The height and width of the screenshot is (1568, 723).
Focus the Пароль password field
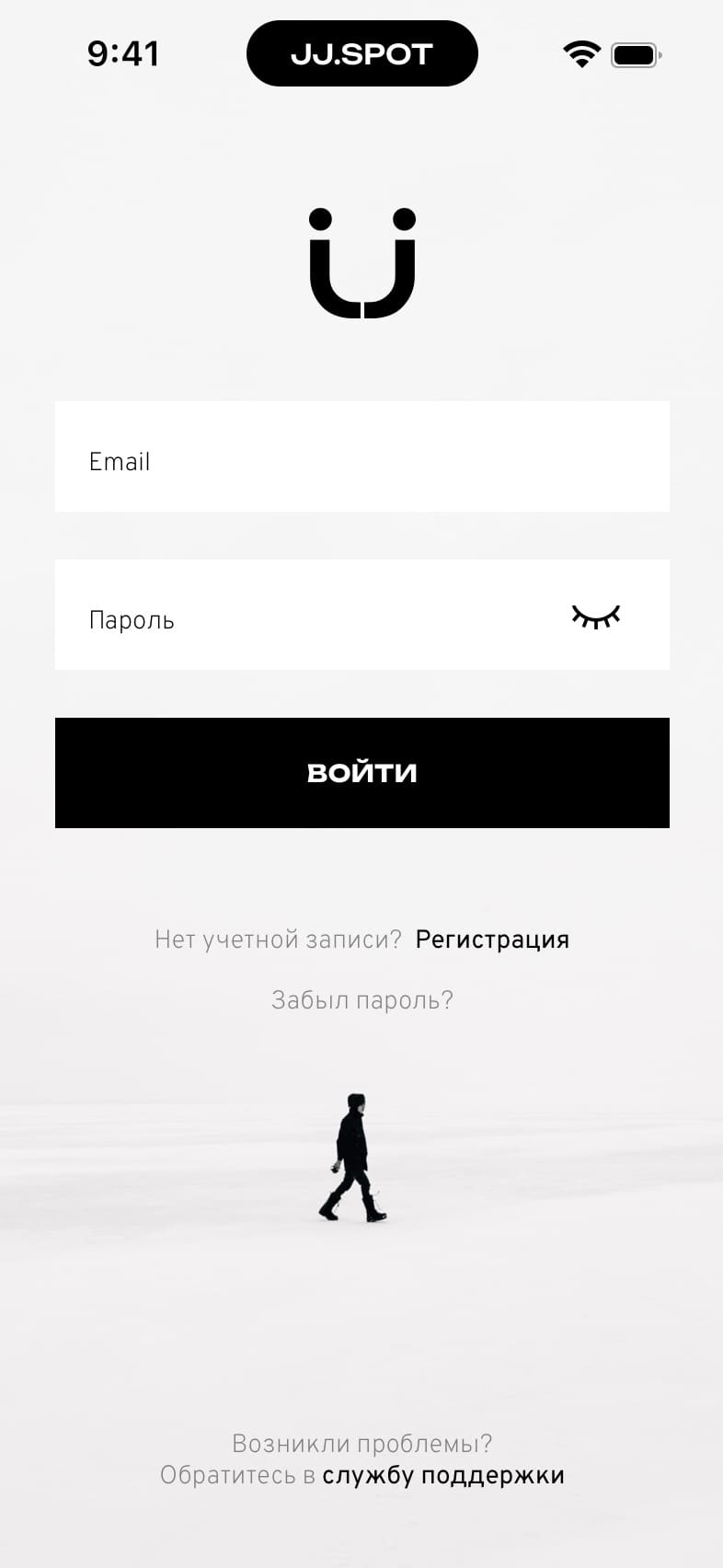[x=304, y=616]
